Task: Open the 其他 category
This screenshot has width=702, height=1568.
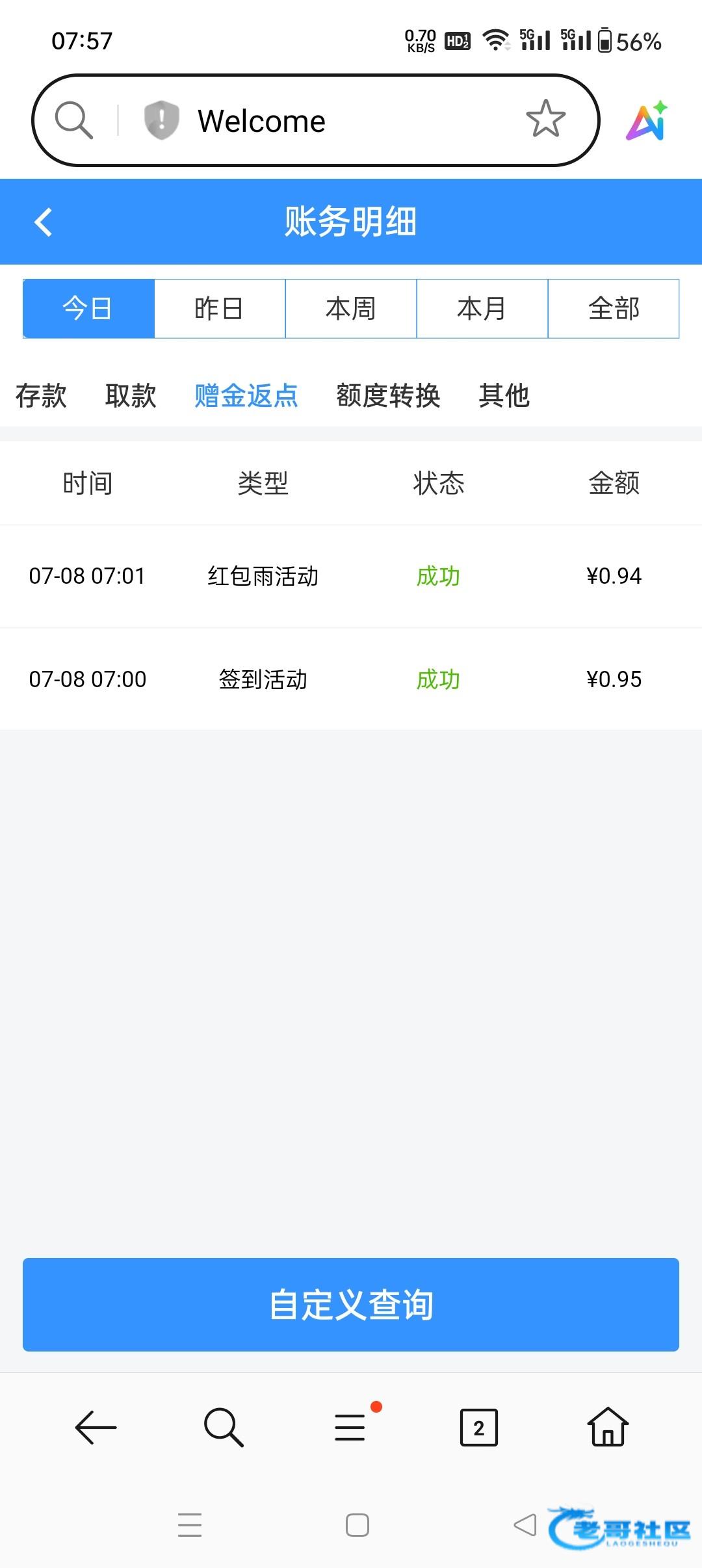Action: coord(504,395)
